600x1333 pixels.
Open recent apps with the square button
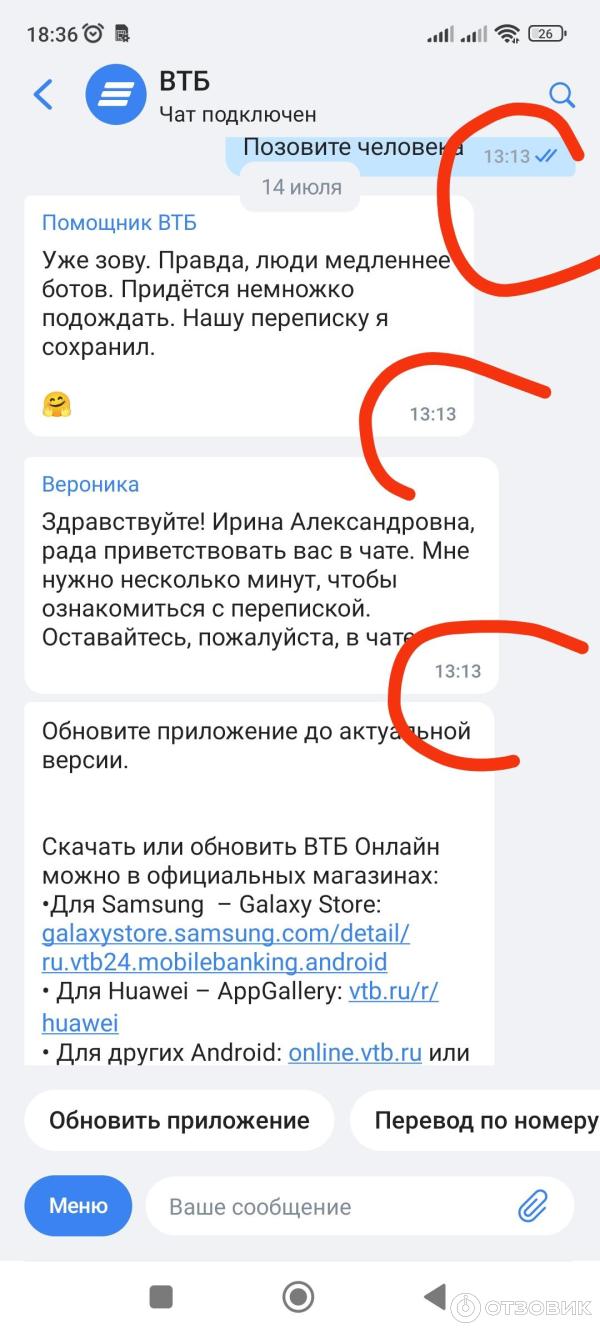[161, 1298]
